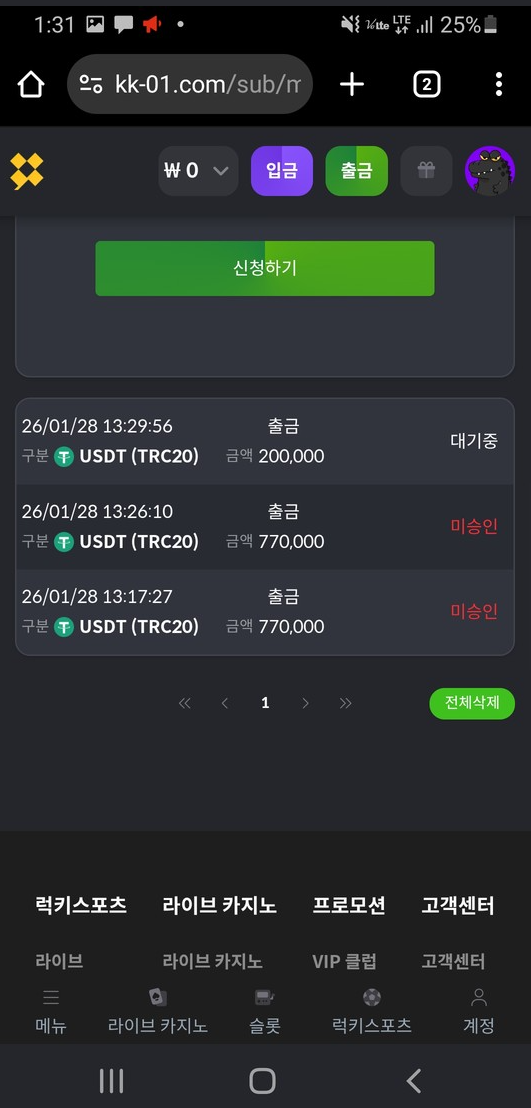Open the tab switcher showing 2
The image size is (531, 1108).
click(x=426, y=85)
